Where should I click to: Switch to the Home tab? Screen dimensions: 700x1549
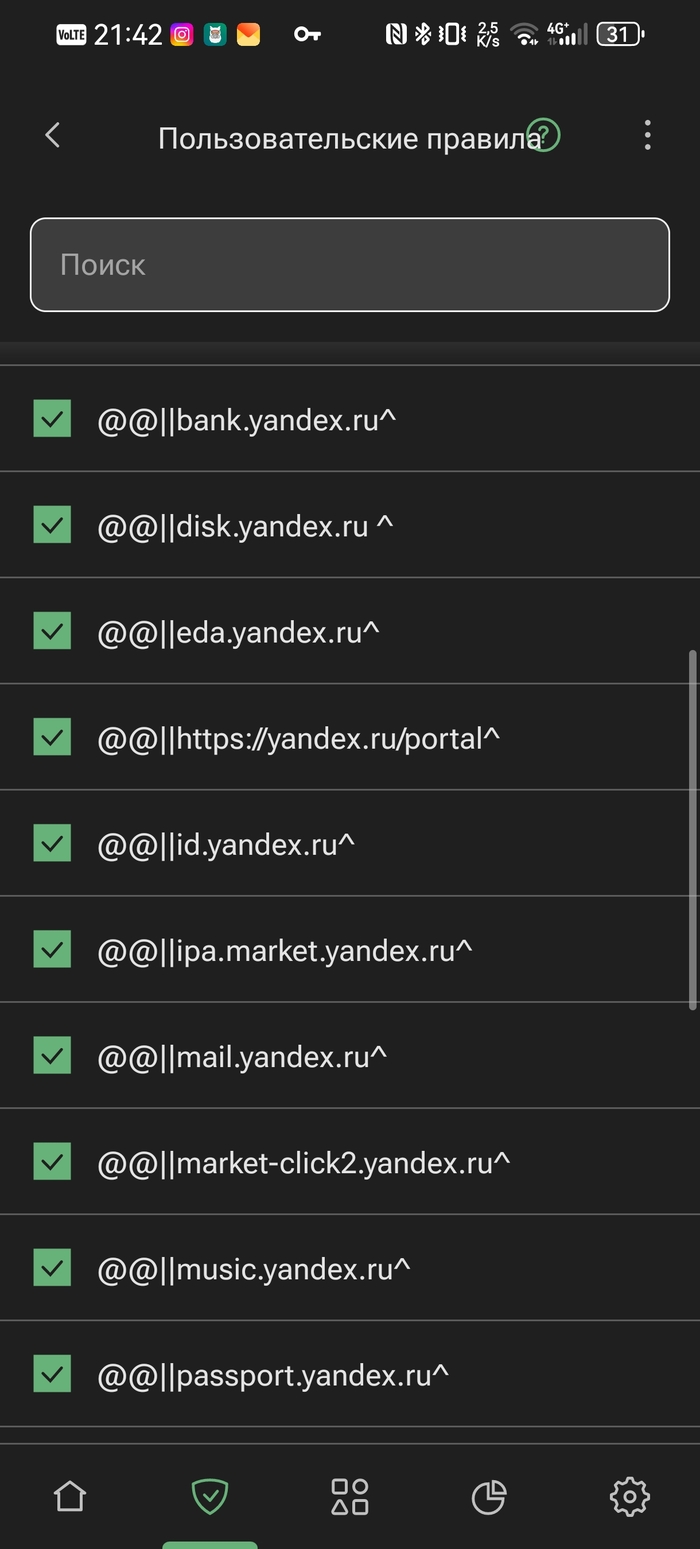(x=70, y=1496)
